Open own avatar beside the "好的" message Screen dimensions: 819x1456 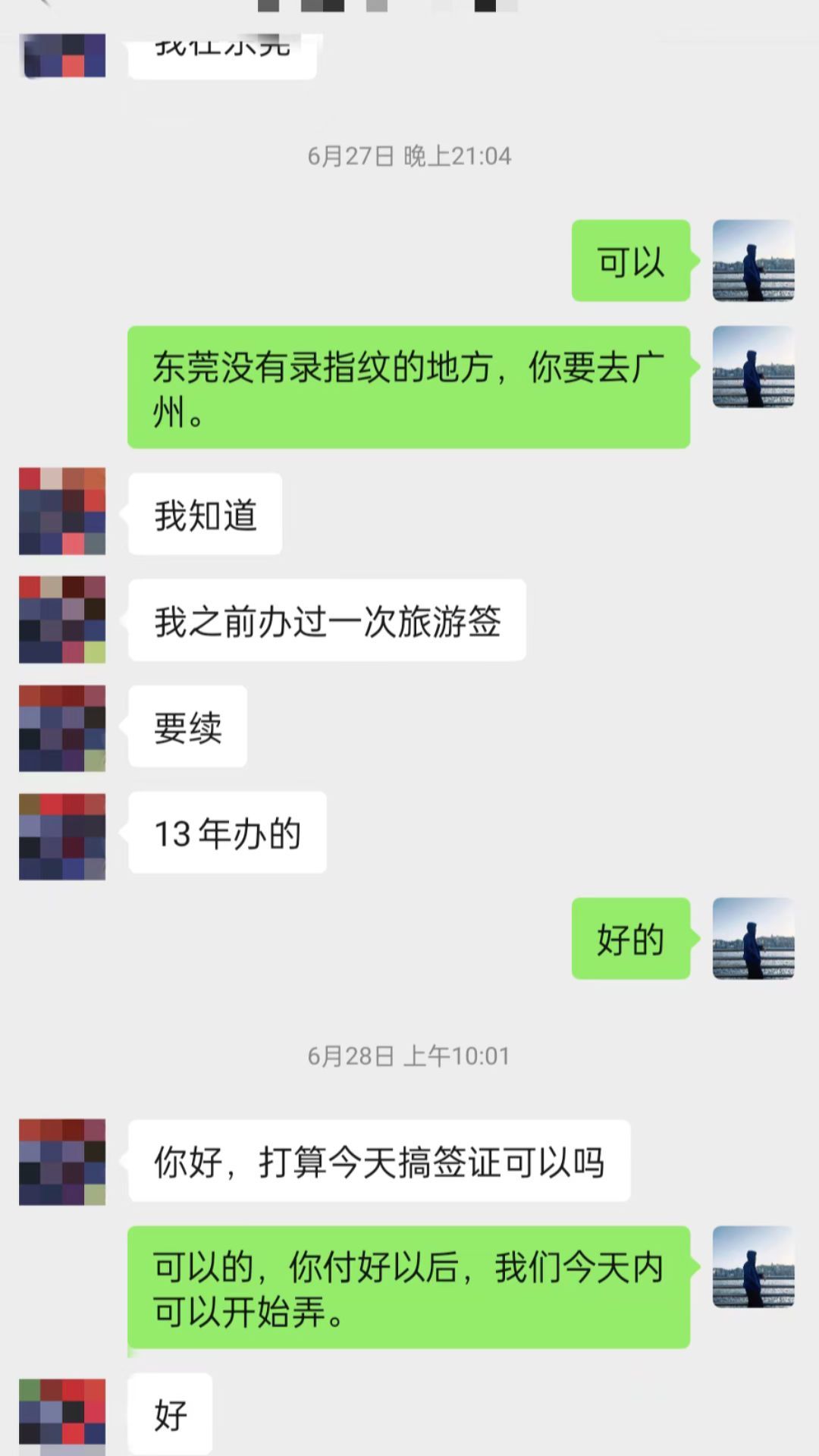pyautogui.click(x=753, y=939)
